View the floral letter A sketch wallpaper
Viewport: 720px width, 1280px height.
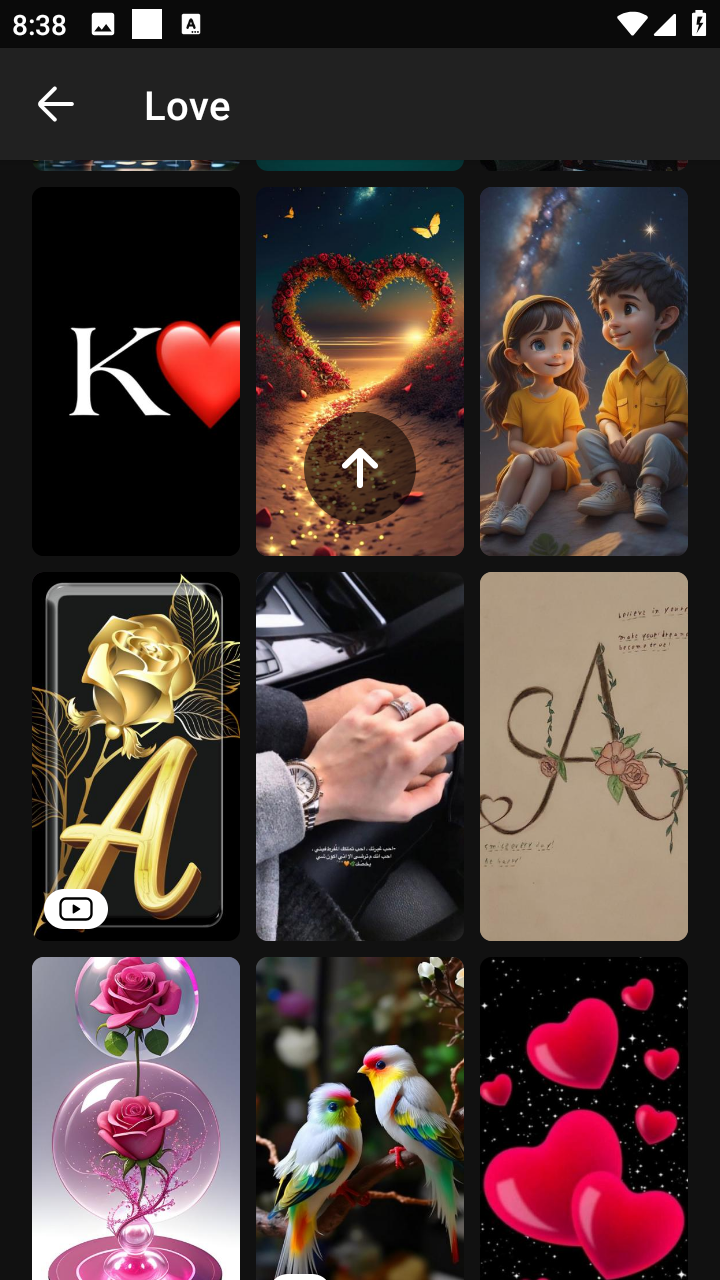(584, 755)
